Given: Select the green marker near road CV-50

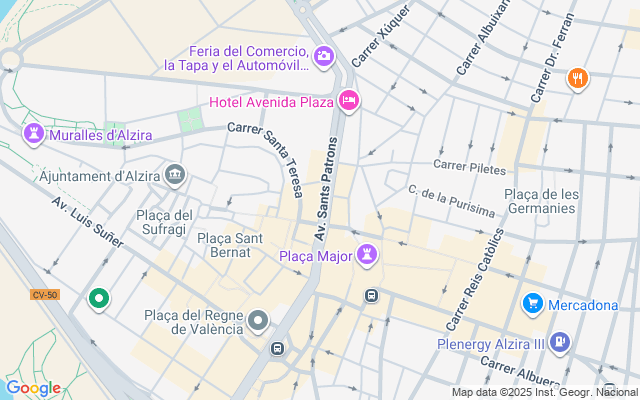Looking at the screenshot, I should (x=99, y=298).
